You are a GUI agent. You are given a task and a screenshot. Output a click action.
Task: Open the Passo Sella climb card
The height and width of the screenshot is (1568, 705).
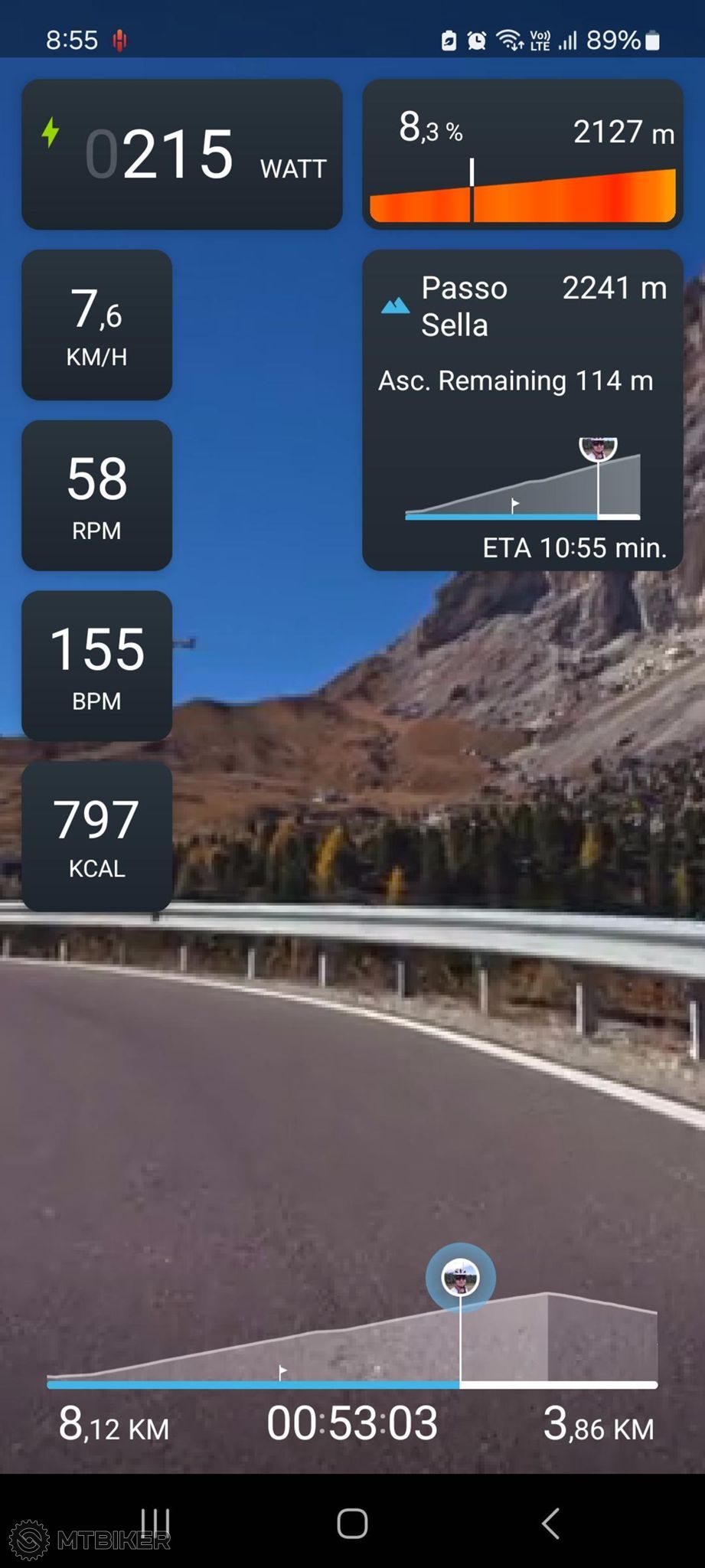click(x=523, y=410)
